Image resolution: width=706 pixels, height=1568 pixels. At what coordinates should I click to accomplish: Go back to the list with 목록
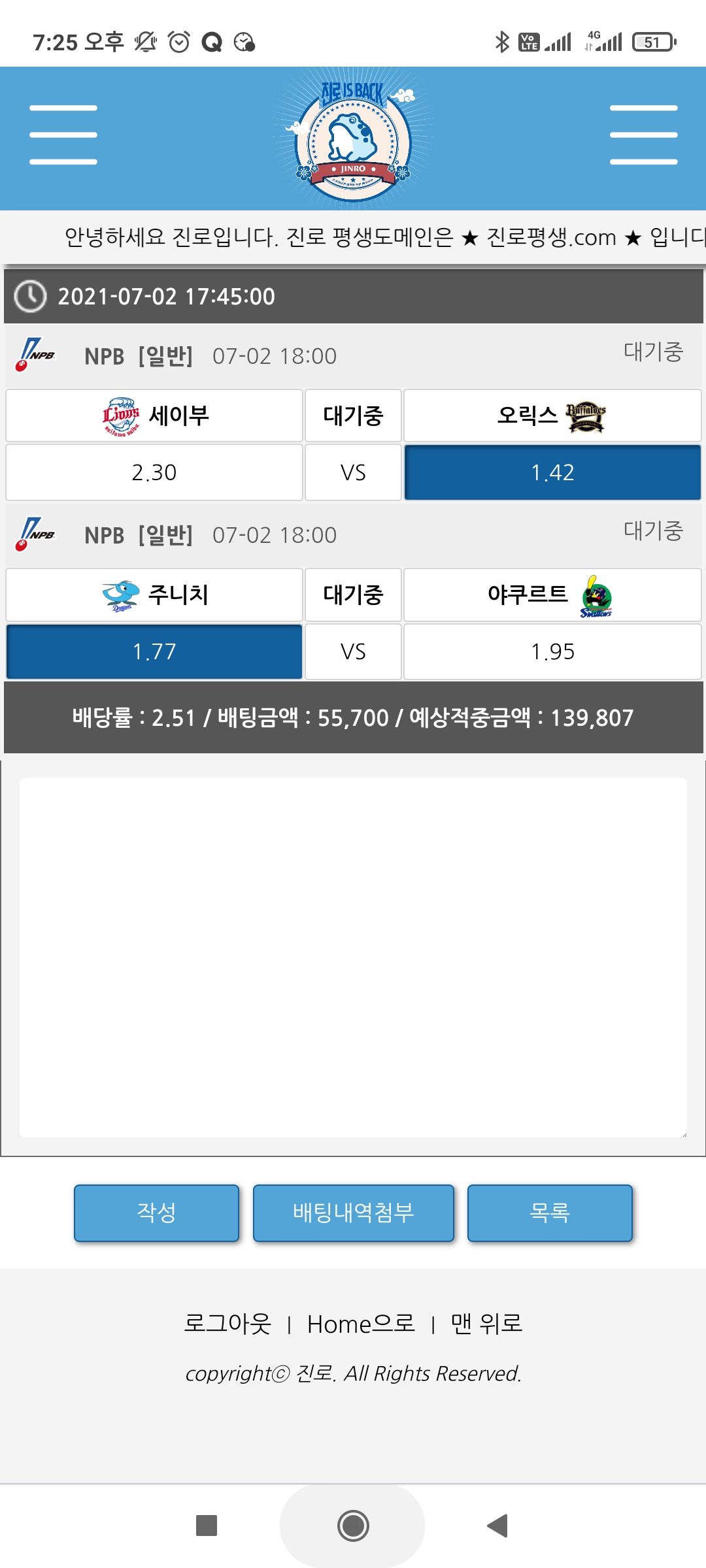[550, 1213]
